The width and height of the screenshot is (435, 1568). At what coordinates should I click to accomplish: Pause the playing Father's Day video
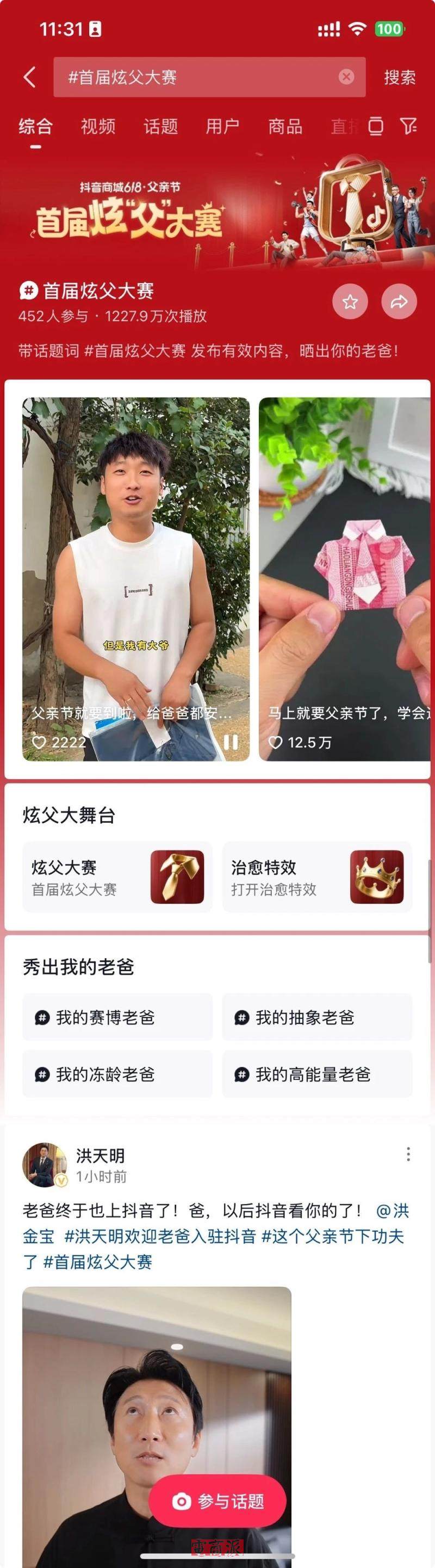click(x=231, y=742)
